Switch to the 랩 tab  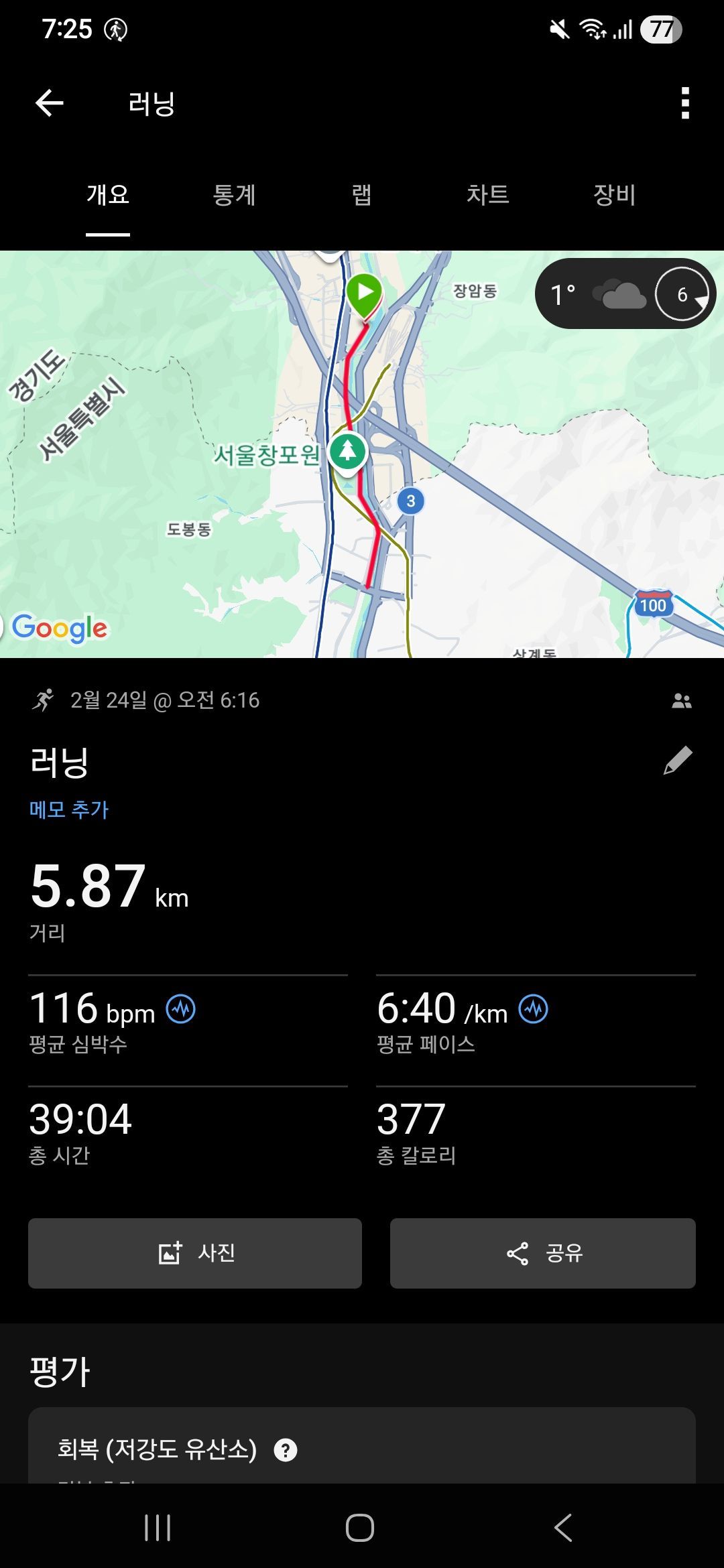click(x=361, y=195)
